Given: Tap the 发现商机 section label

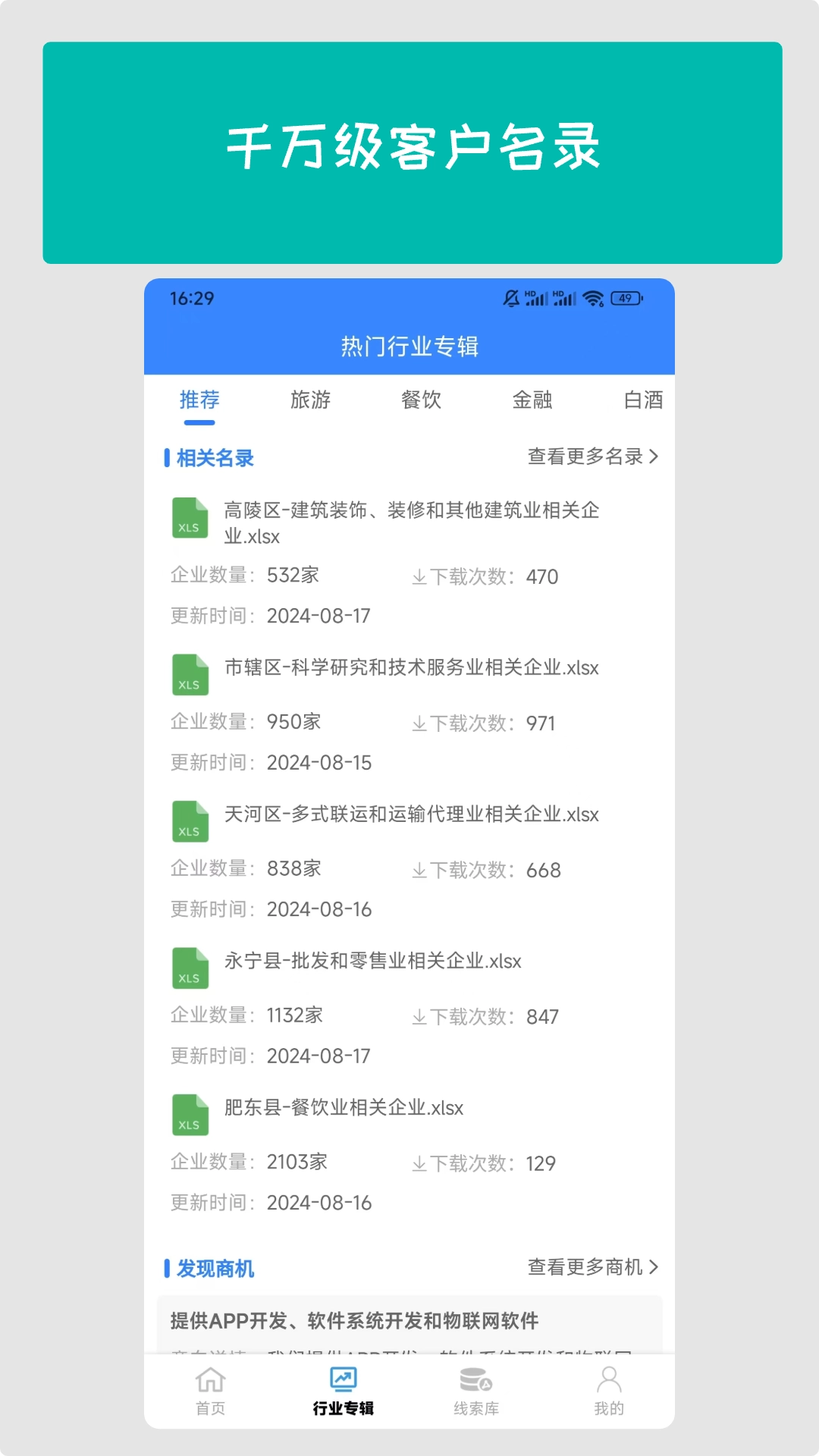Looking at the screenshot, I should tap(215, 1267).
